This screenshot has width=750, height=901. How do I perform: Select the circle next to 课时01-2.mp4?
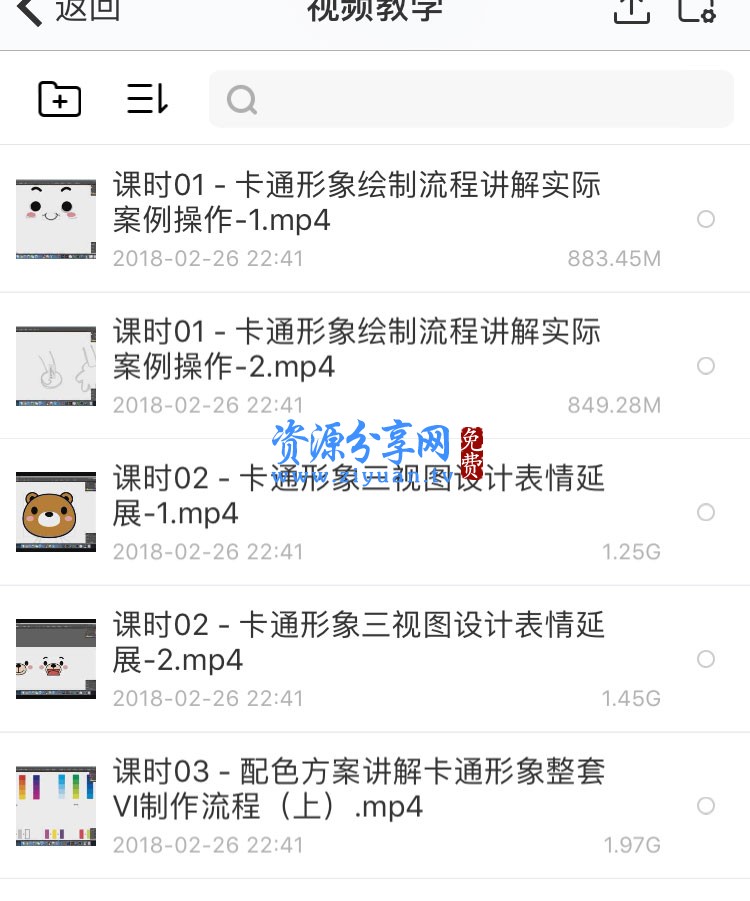(706, 365)
